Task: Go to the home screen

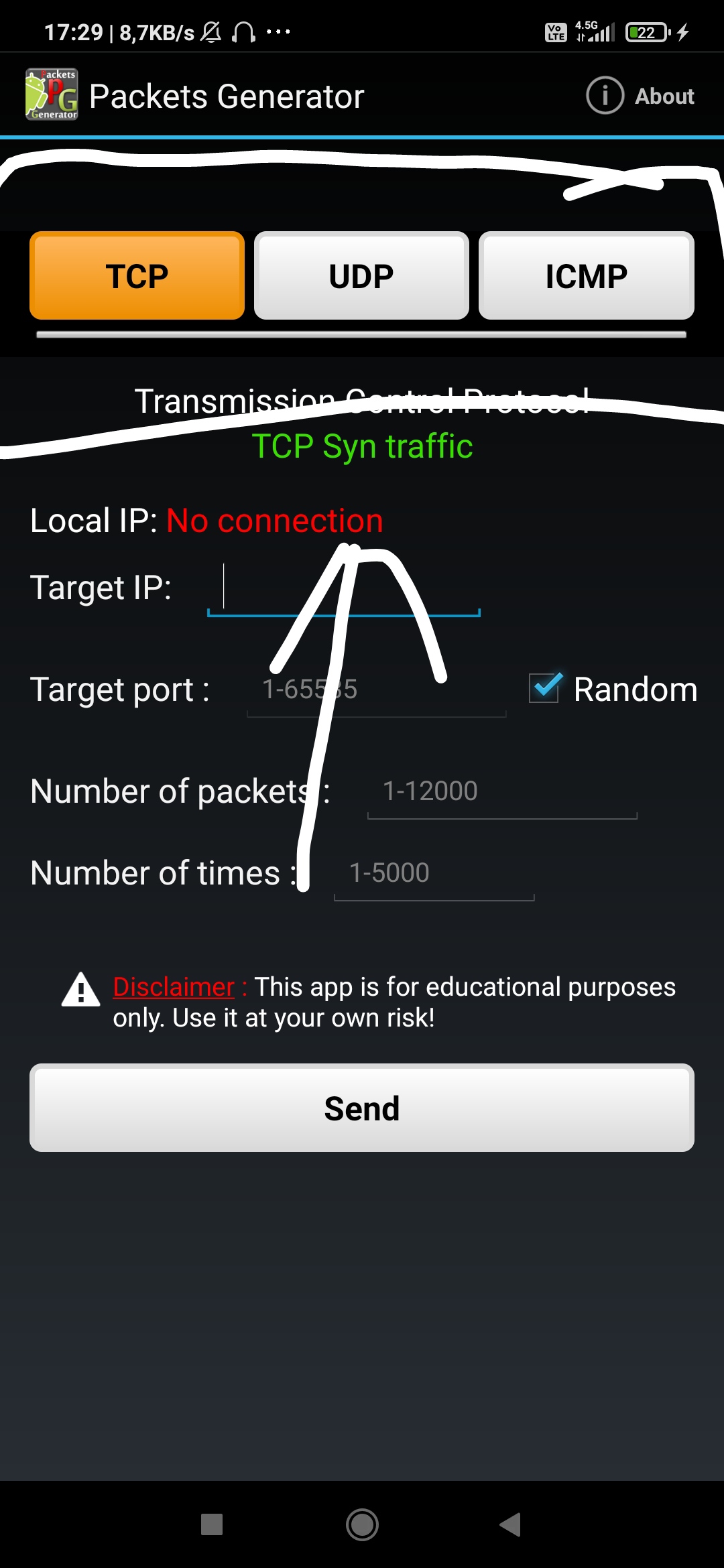Action: pos(362,1524)
